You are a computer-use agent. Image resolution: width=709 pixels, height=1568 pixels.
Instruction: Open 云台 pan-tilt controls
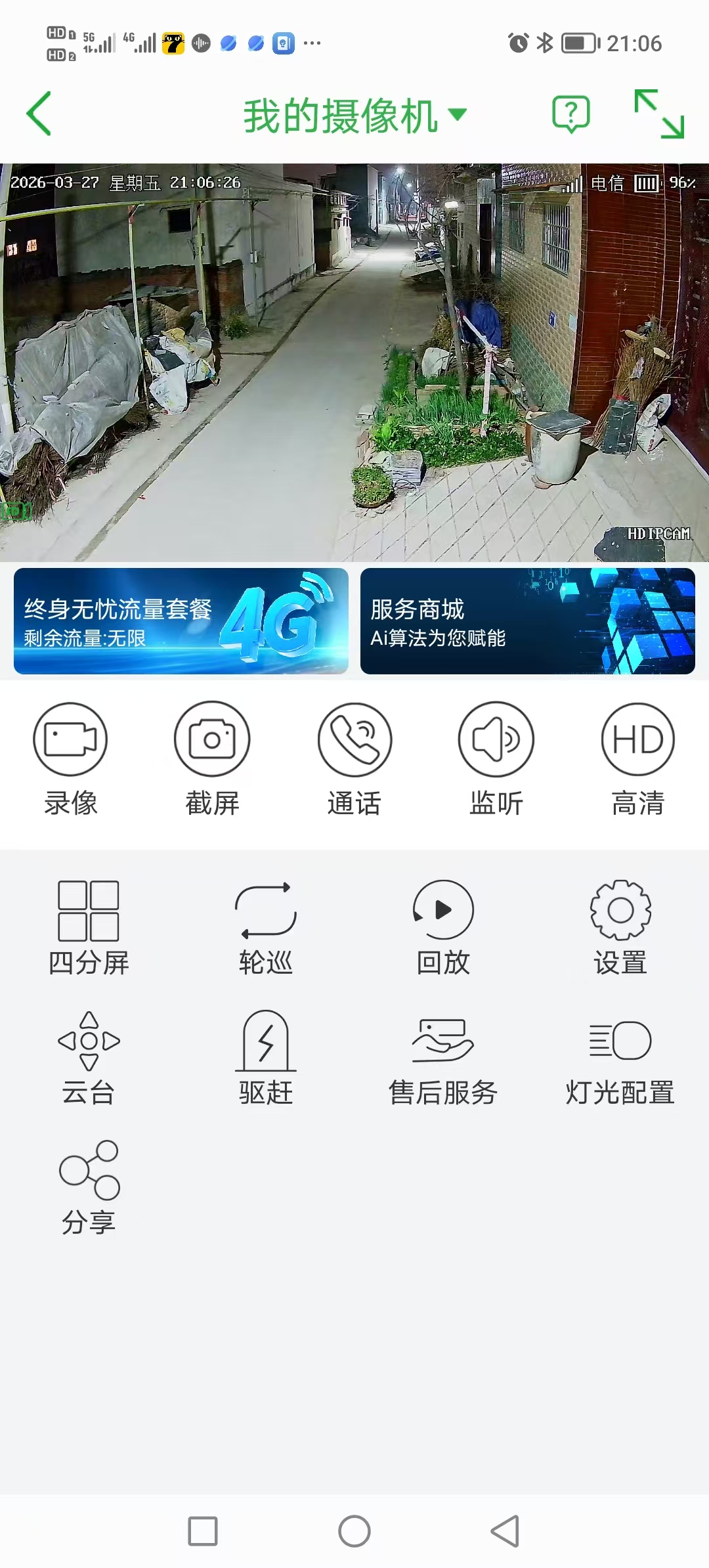(89, 1057)
